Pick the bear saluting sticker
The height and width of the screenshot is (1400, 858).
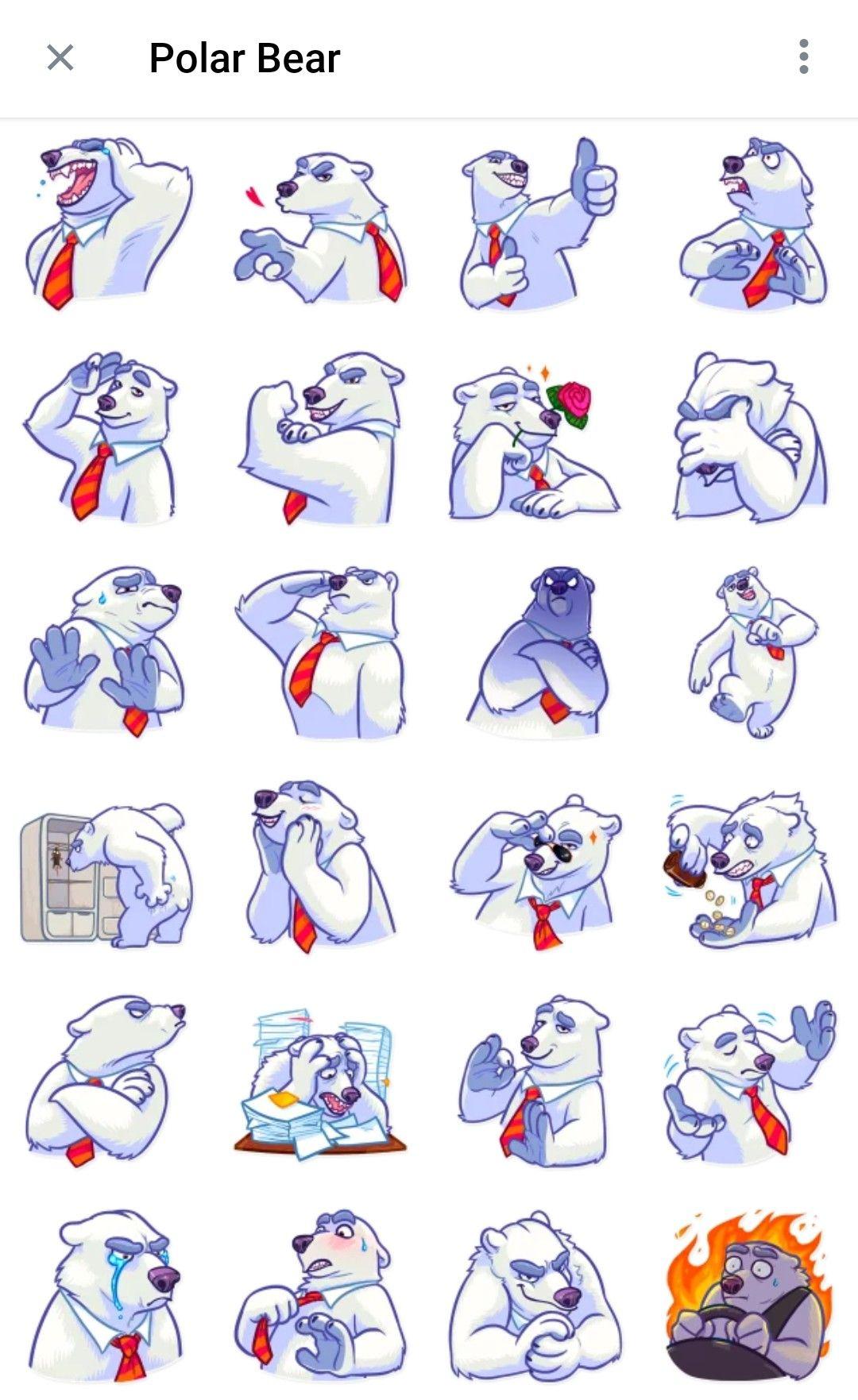coord(320,651)
